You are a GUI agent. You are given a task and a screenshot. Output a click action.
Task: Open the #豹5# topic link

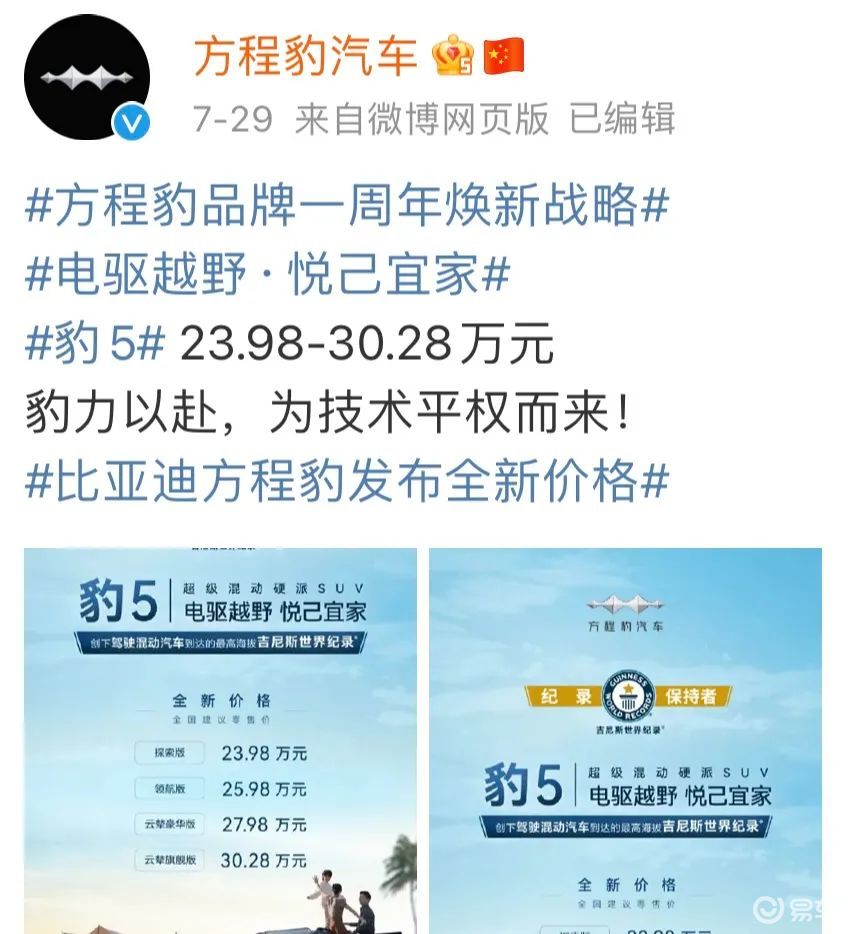tap(94, 344)
